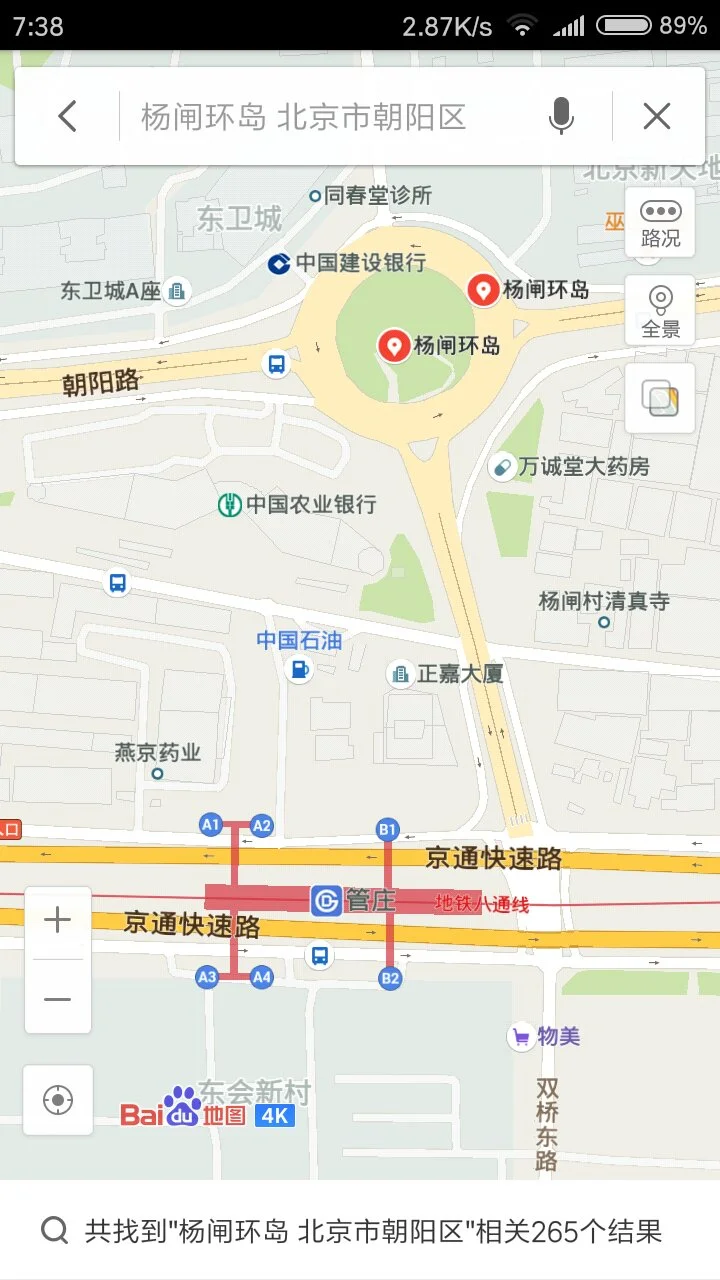720x1280 pixels.
Task: Select subway exit A1 marker
Action: (209, 824)
